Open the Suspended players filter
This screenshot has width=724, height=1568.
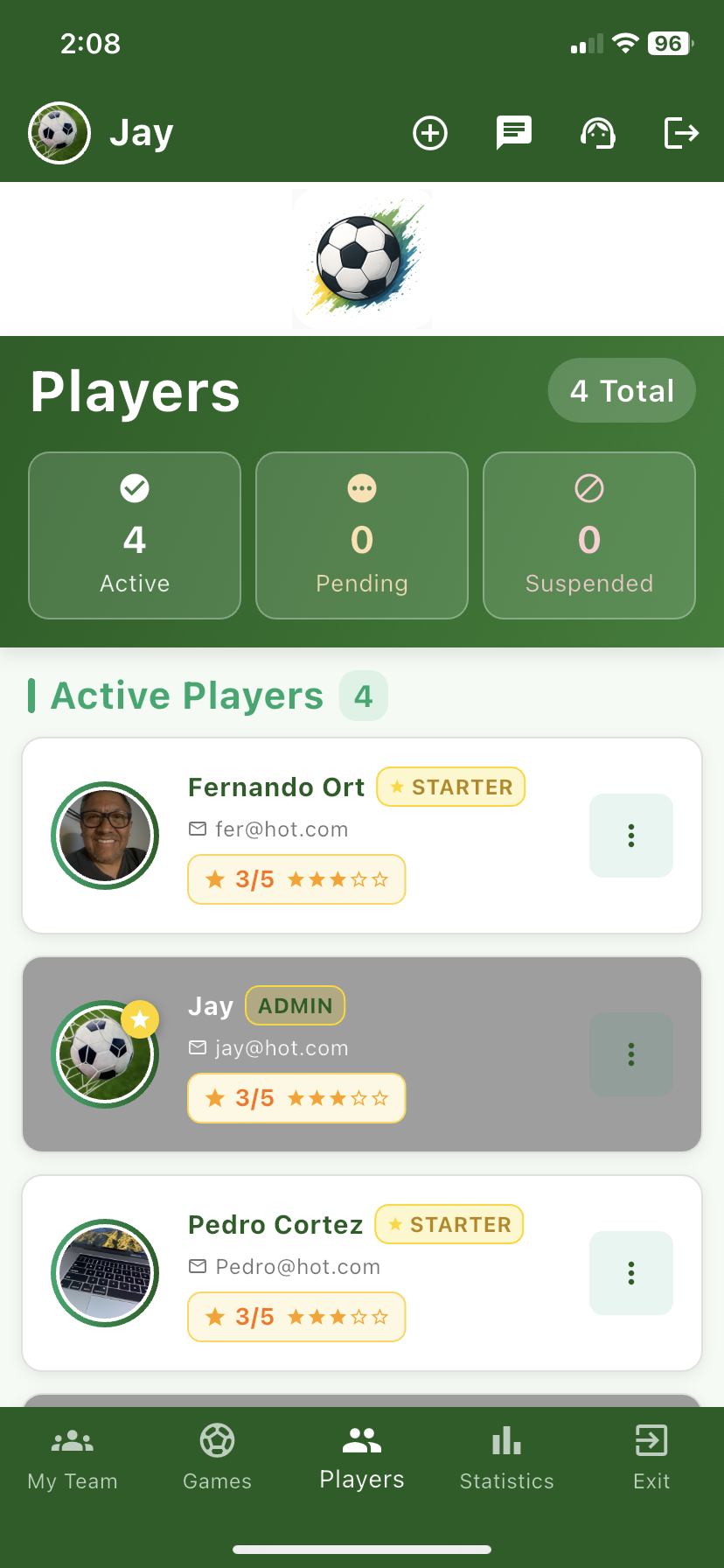coord(588,535)
